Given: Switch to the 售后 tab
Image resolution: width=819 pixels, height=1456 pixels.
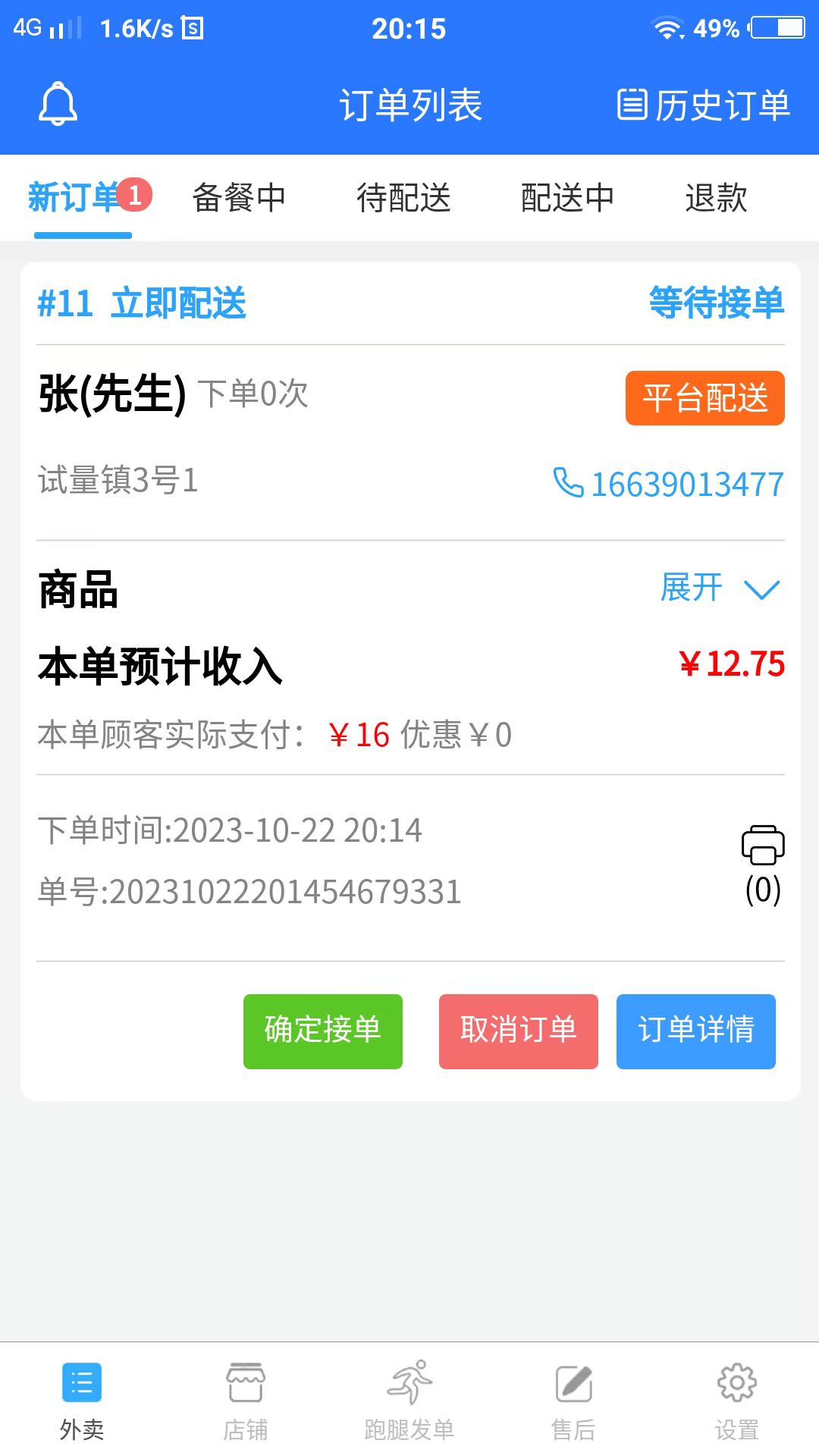Looking at the screenshot, I should [x=573, y=1400].
